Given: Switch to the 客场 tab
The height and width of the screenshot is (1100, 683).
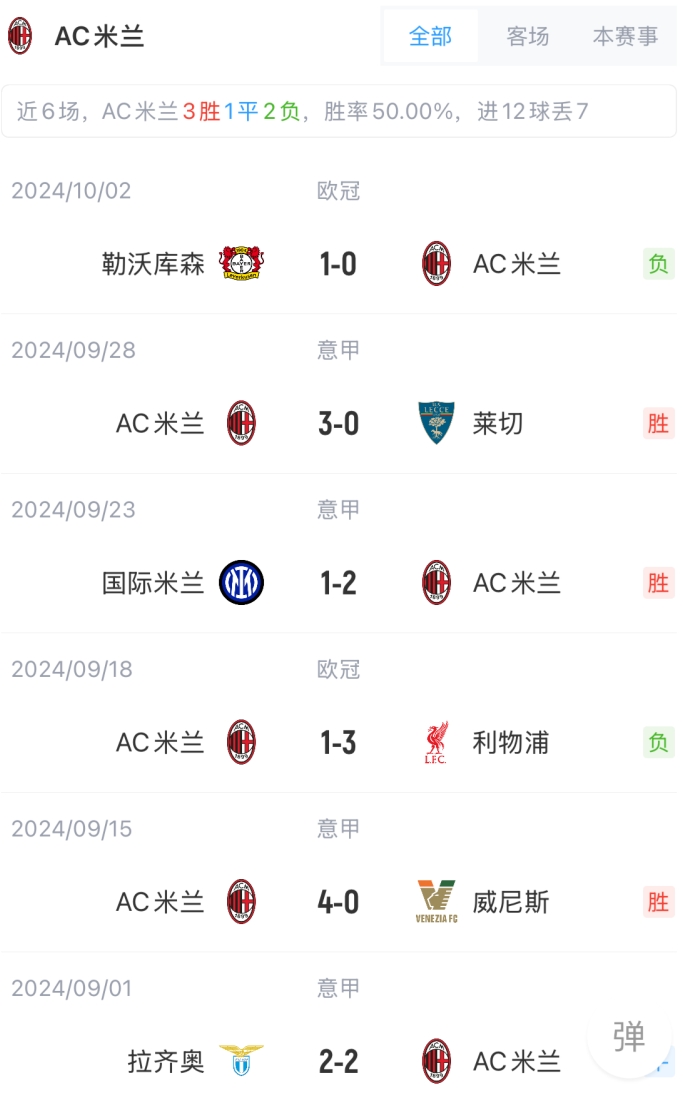Looking at the screenshot, I should tap(528, 37).
